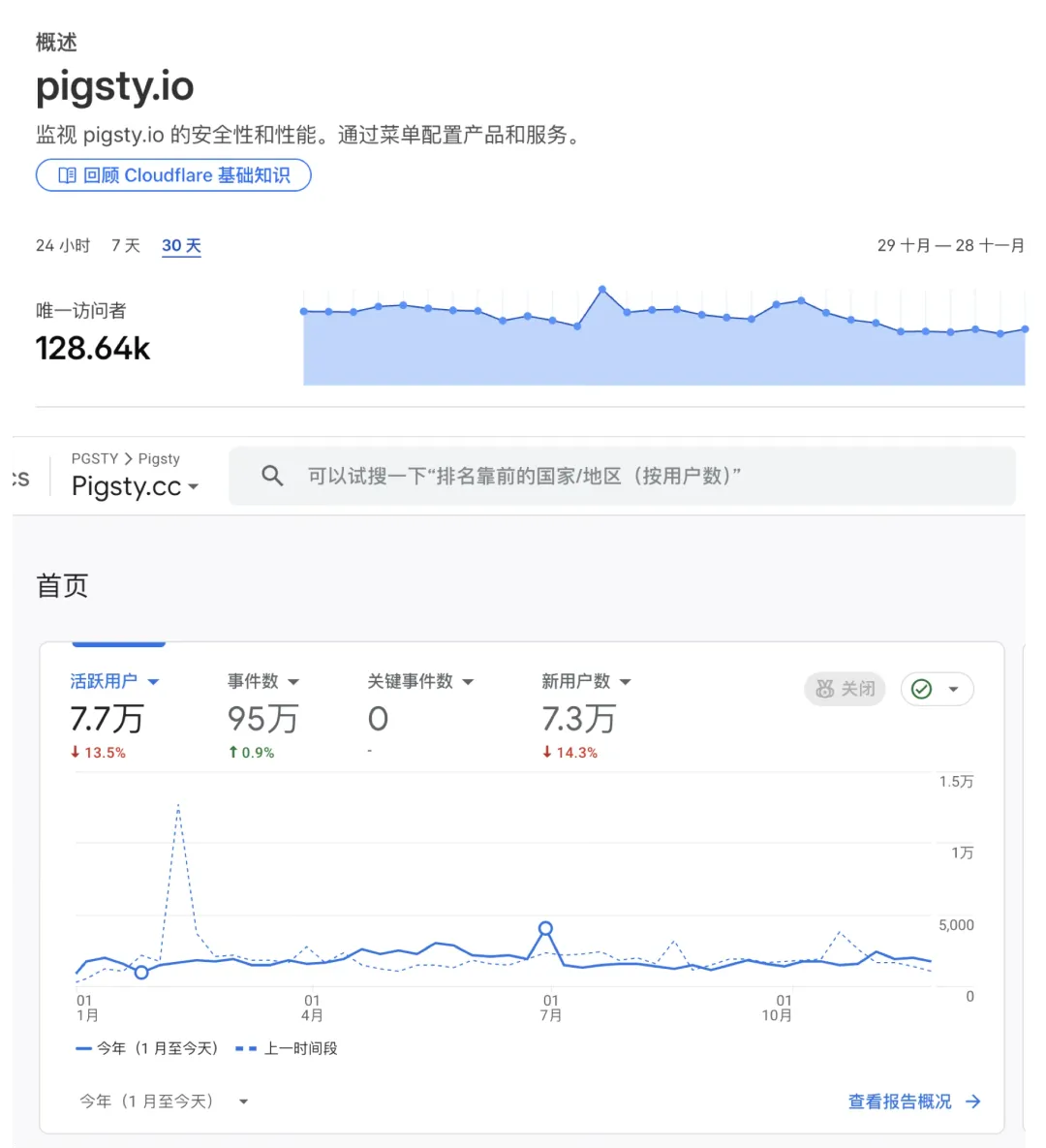
Task: Click the book icon on Cloudflare 基础知识 badge
Action: tap(67, 175)
